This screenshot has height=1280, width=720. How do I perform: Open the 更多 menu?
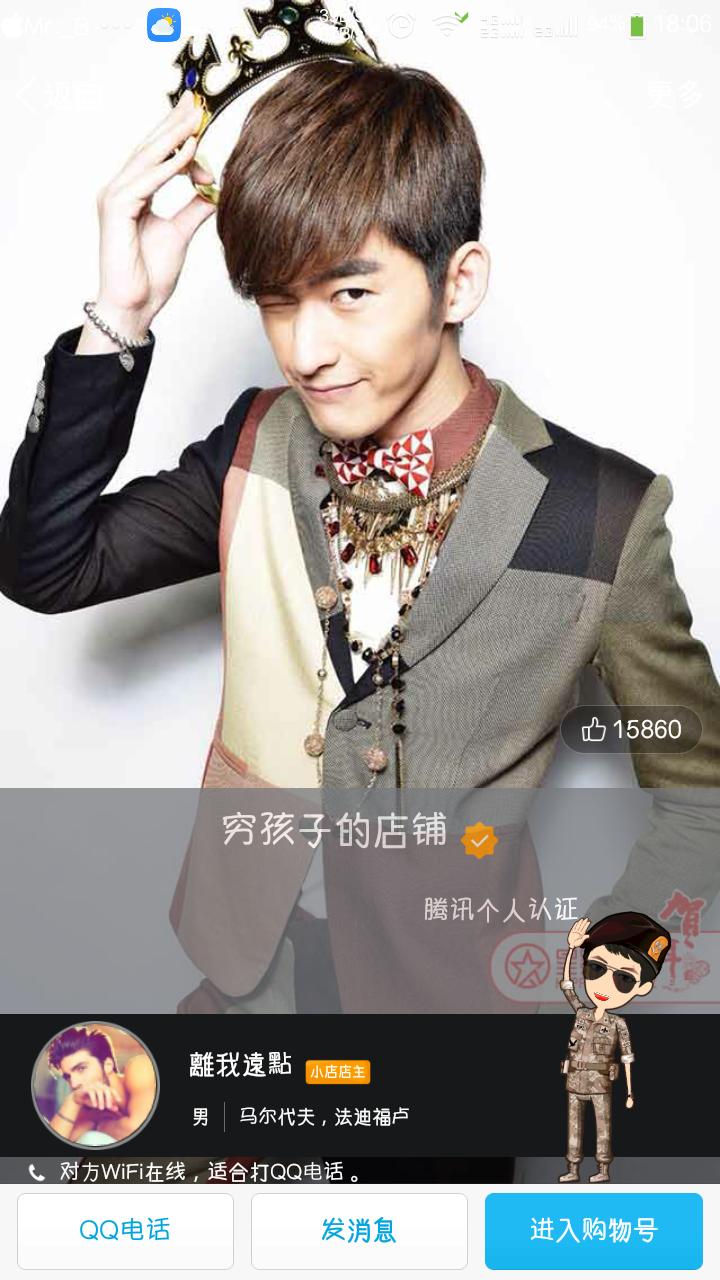674,95
